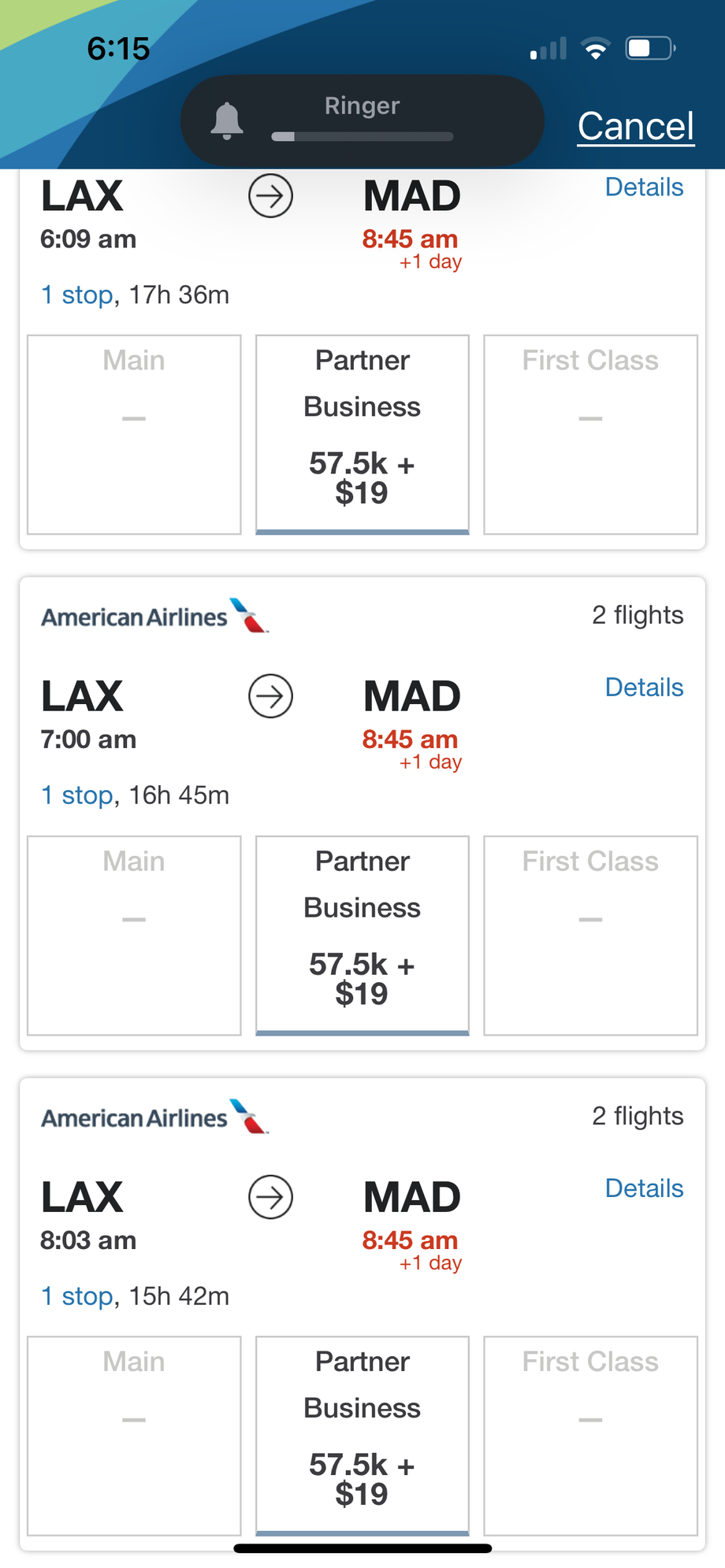View the stop info for 17h 36m flight

77,295
